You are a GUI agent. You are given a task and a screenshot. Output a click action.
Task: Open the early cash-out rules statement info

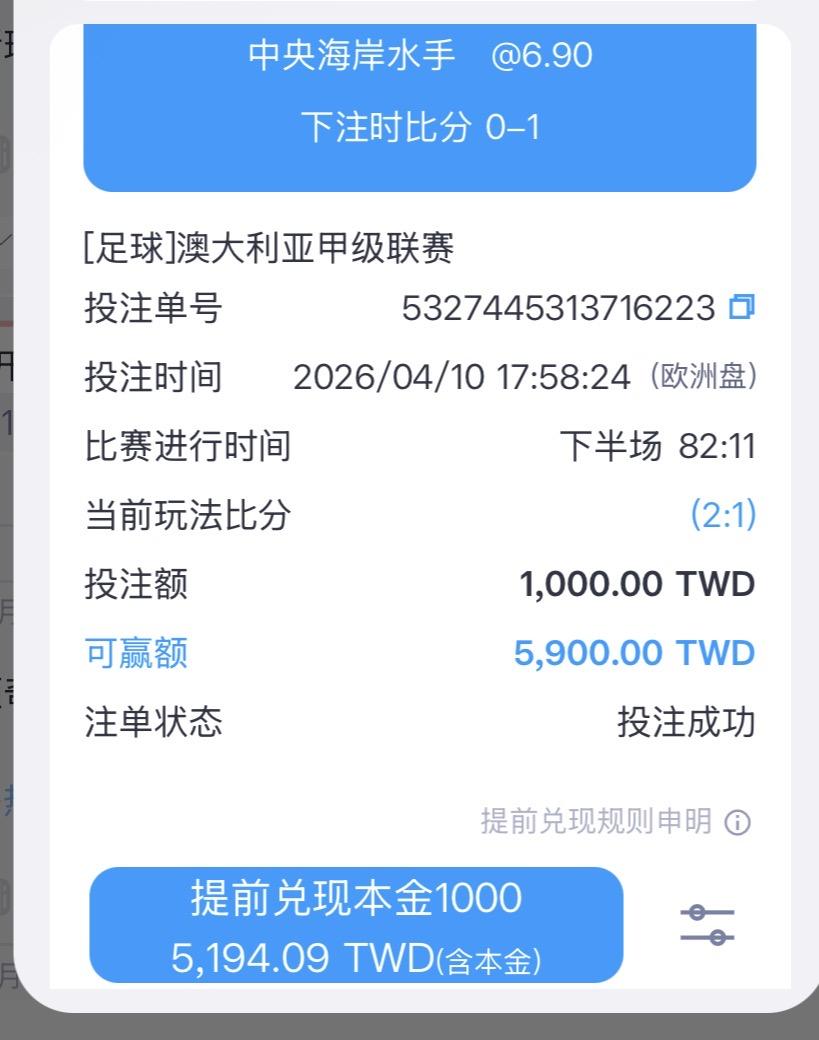tap(737, 822)
